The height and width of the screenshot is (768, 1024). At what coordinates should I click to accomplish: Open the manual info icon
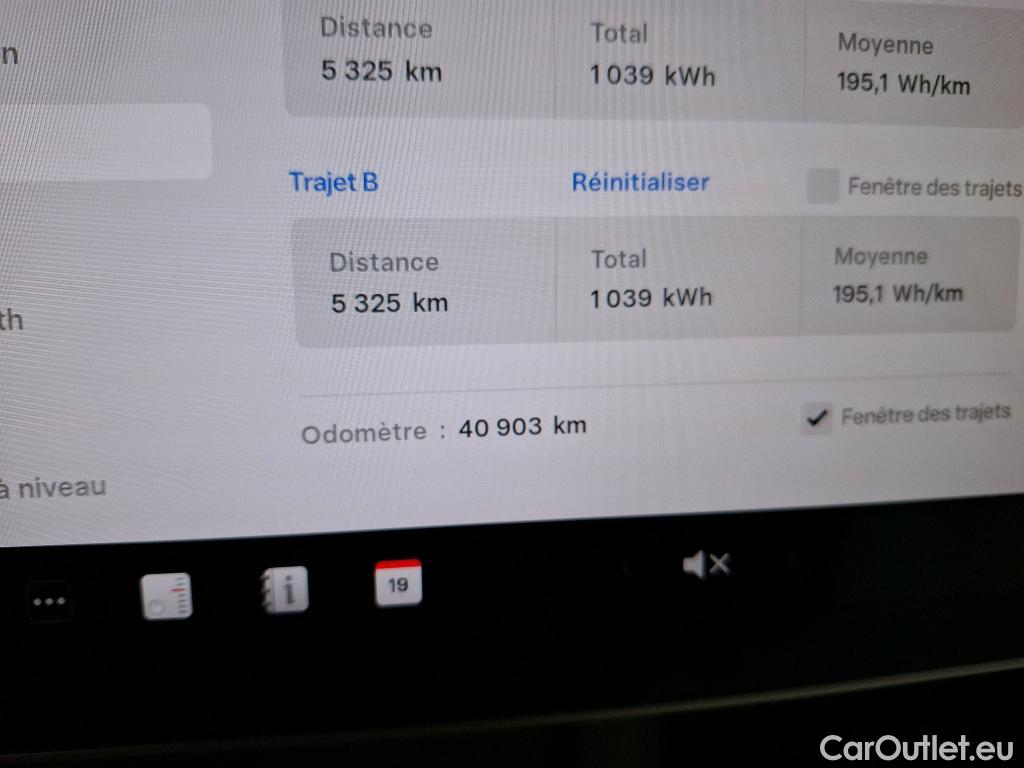[x=284, y=590]
